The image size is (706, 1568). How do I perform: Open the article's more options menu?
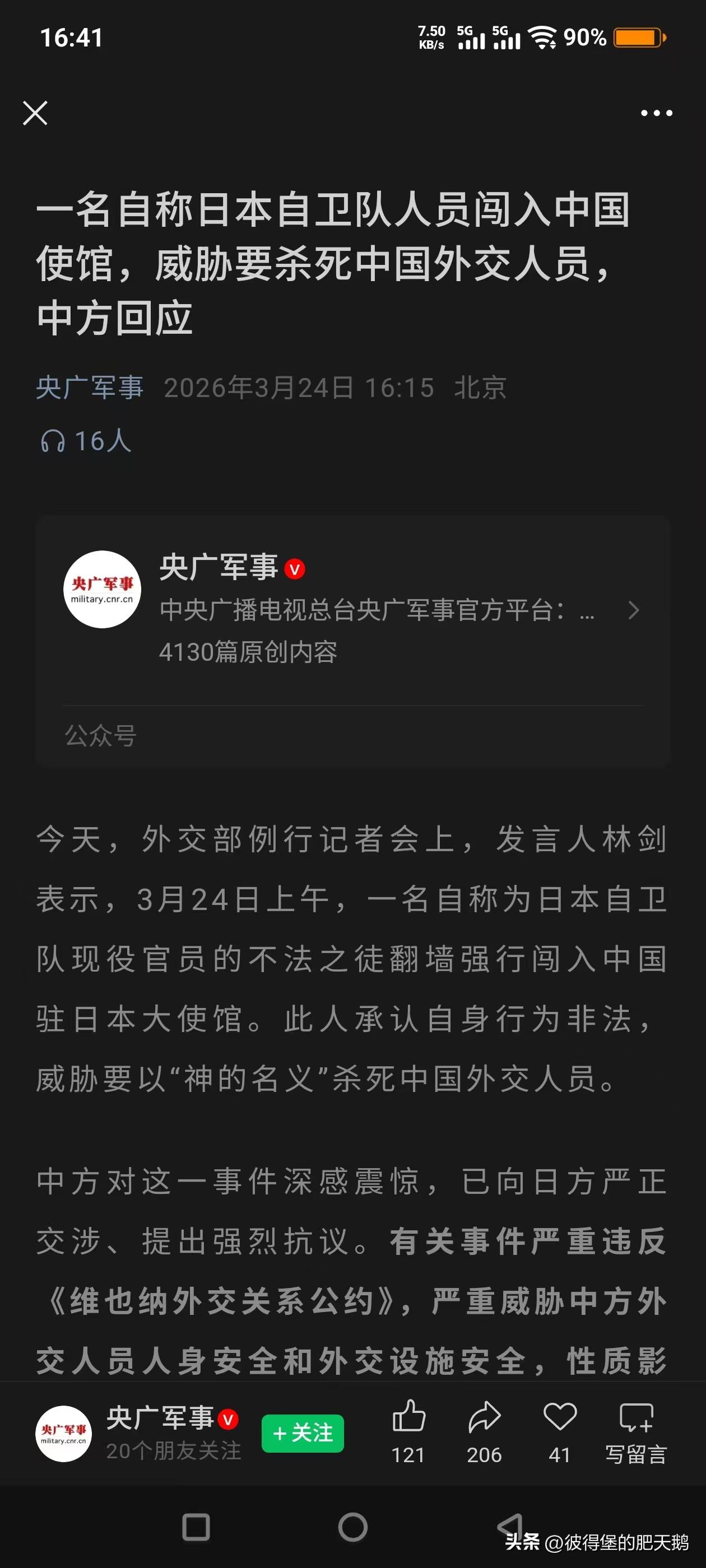click(655, 113)
